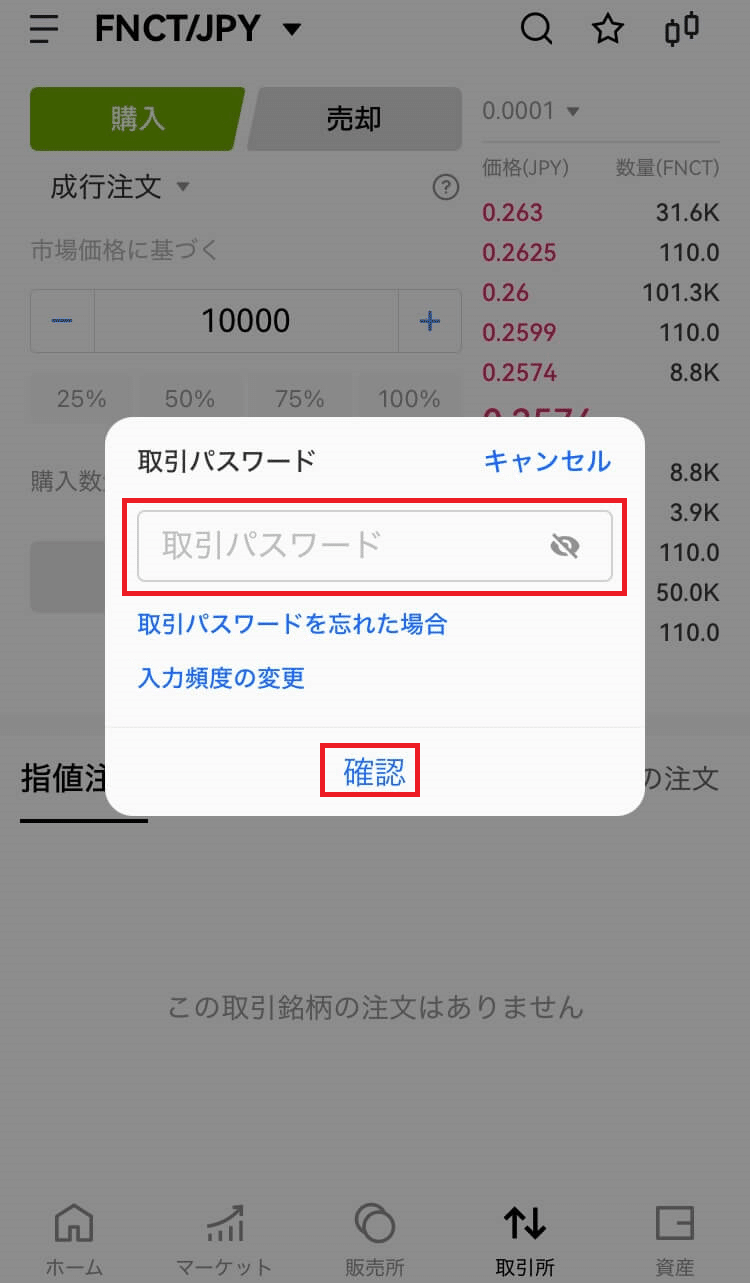This screenshot has width=750, height=1283.
Task: Increase amount with plus stepper
Action: pyautogui.click(x=430, y=321)
